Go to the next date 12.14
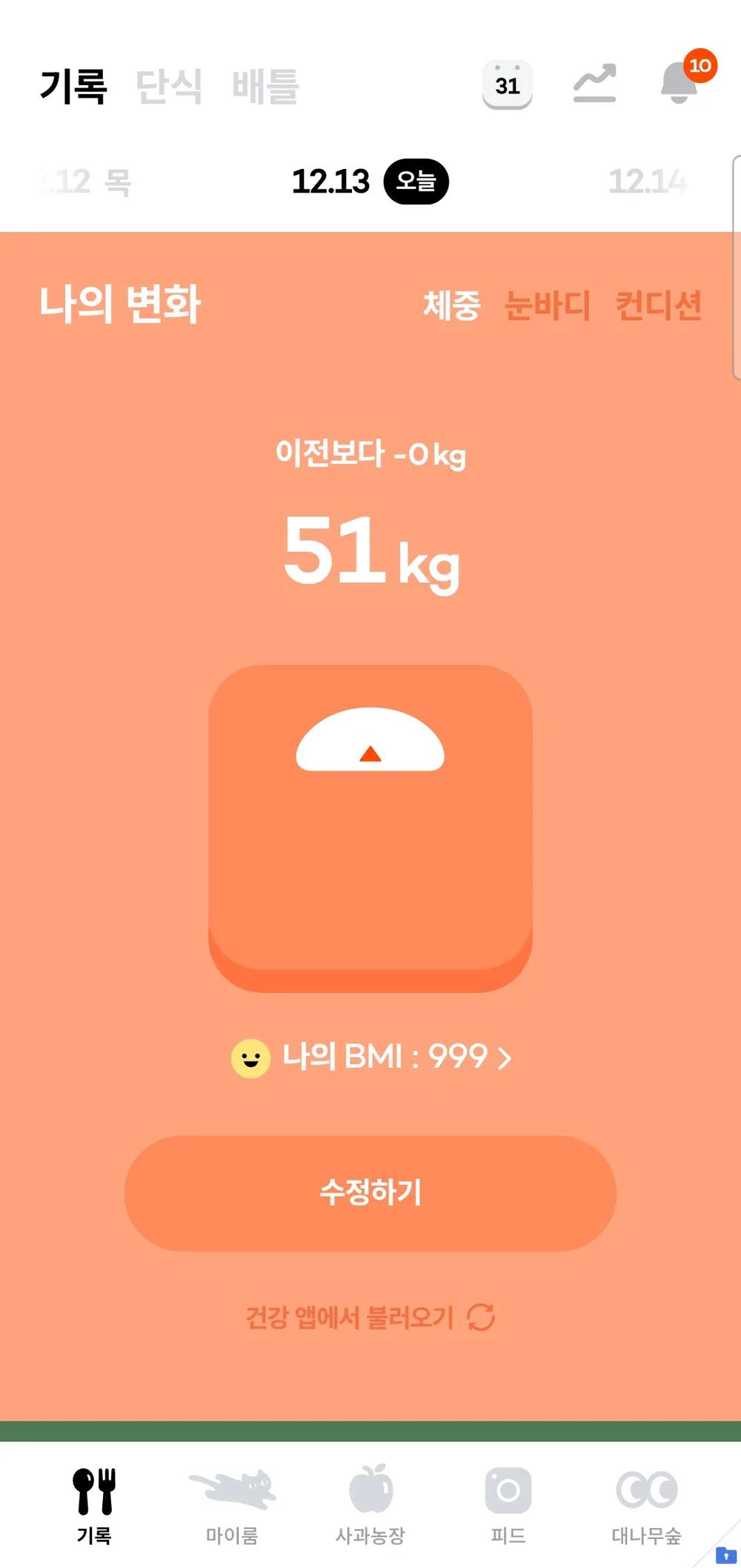Screen dimensions: 741x1568 tap(647, 182)
